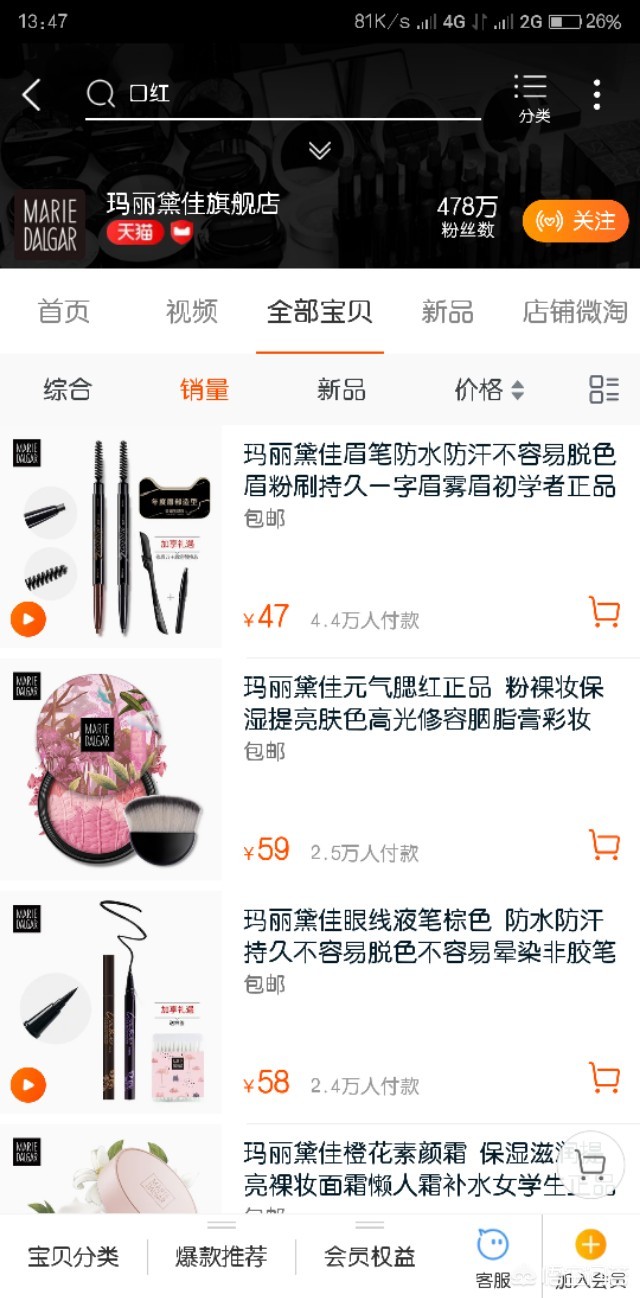Open the 店铺微淘 tab
The height and width of the screenshot is (1298, 640).
coord(575,312)
